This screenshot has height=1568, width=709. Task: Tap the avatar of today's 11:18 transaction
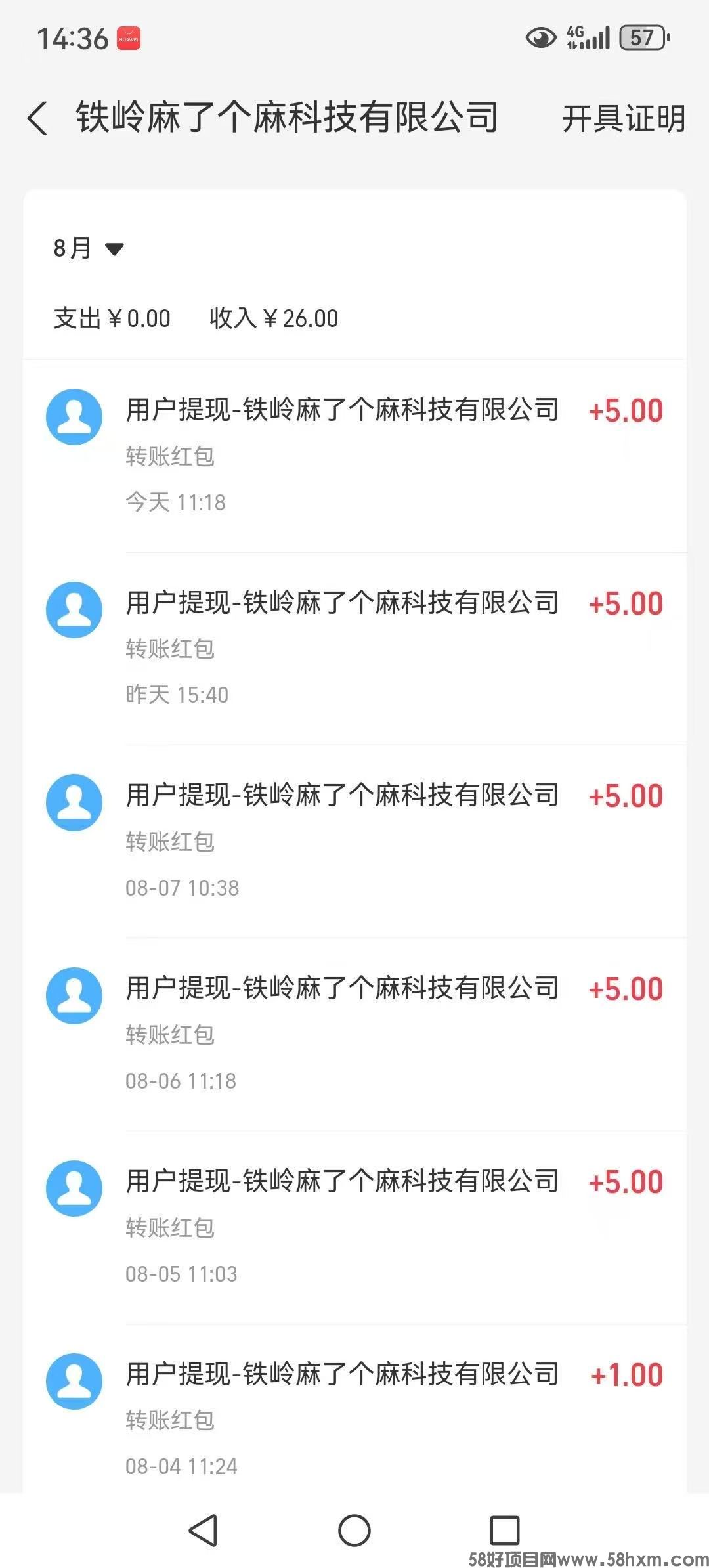click(74, 416)
